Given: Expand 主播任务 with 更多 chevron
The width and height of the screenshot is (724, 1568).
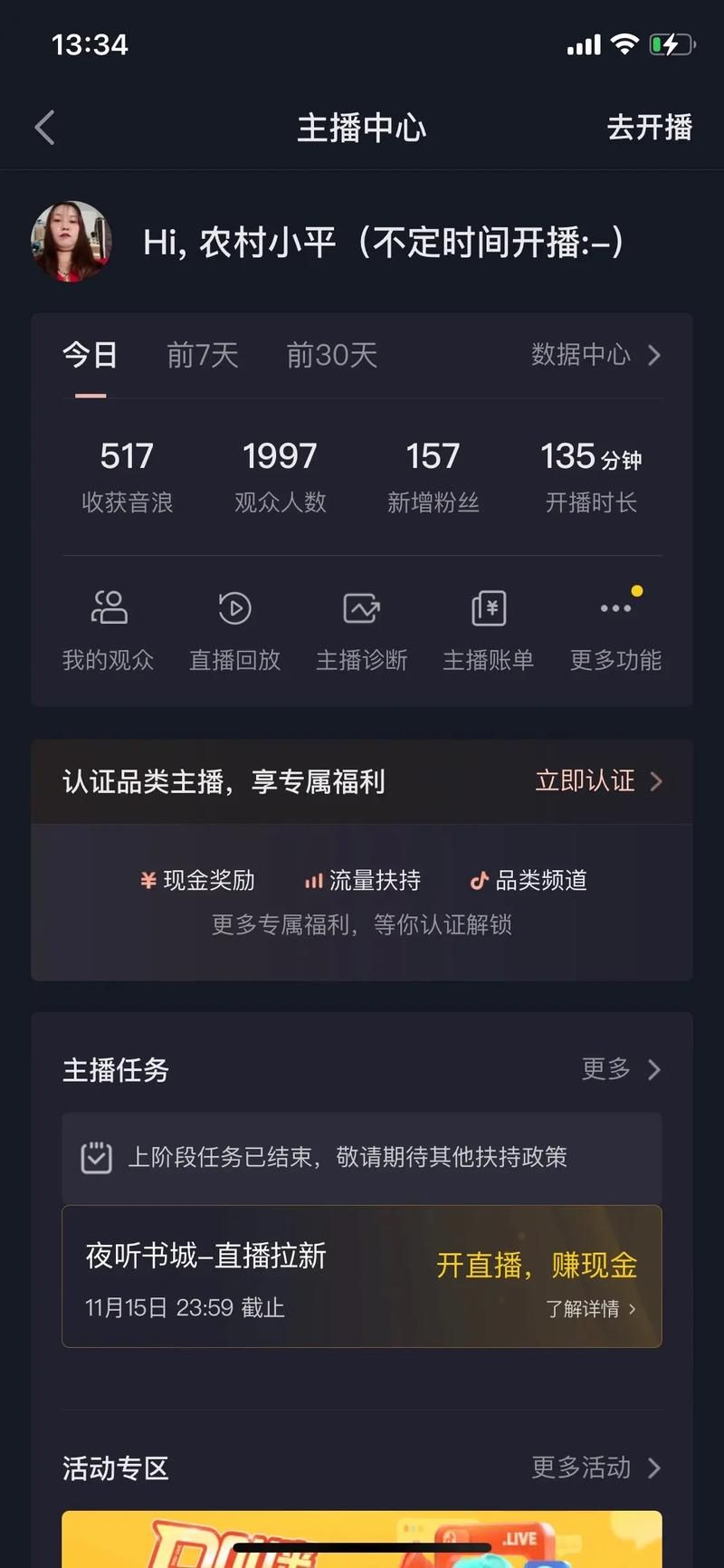Looking at the screenshot, I should click(x=622, y=1070).
